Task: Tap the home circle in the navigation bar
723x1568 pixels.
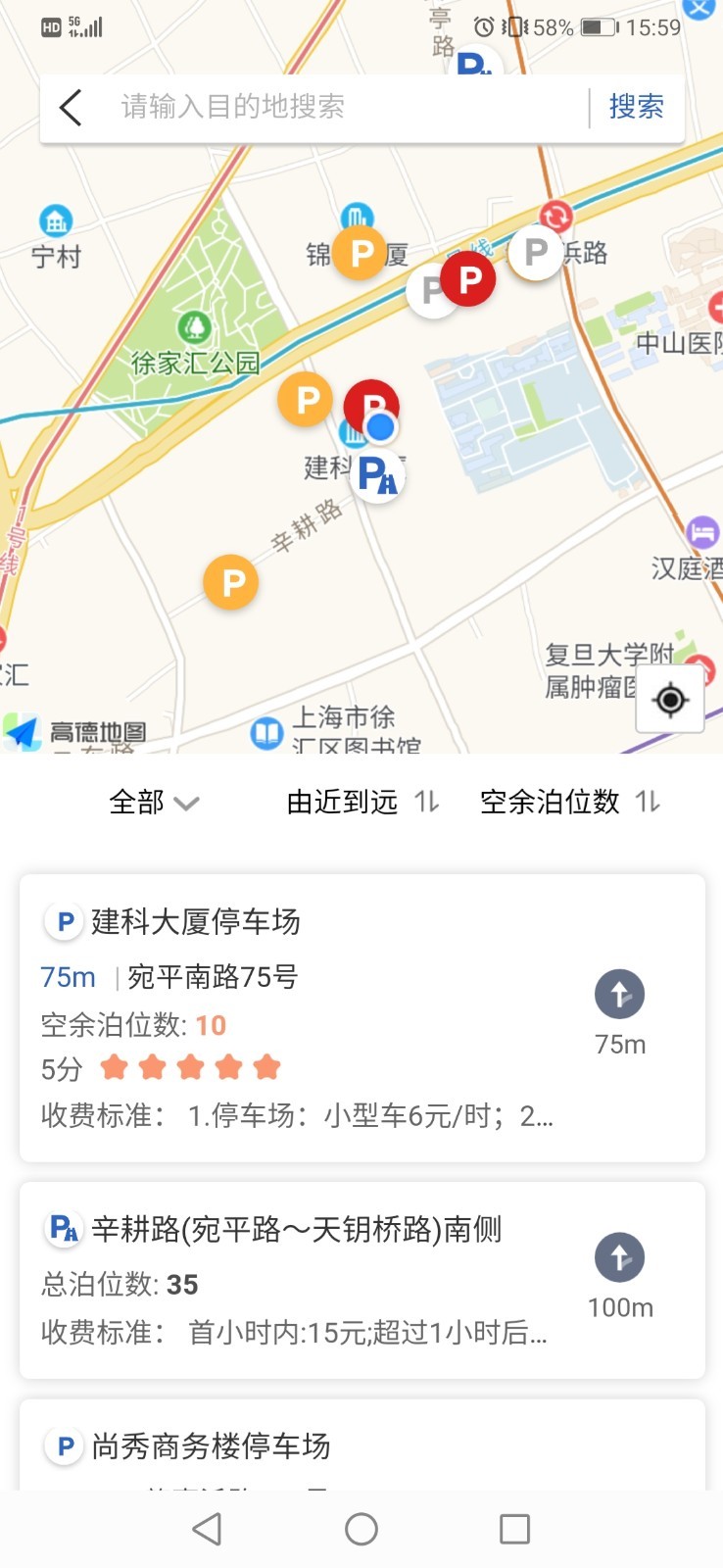Action: pos(361,1528)
